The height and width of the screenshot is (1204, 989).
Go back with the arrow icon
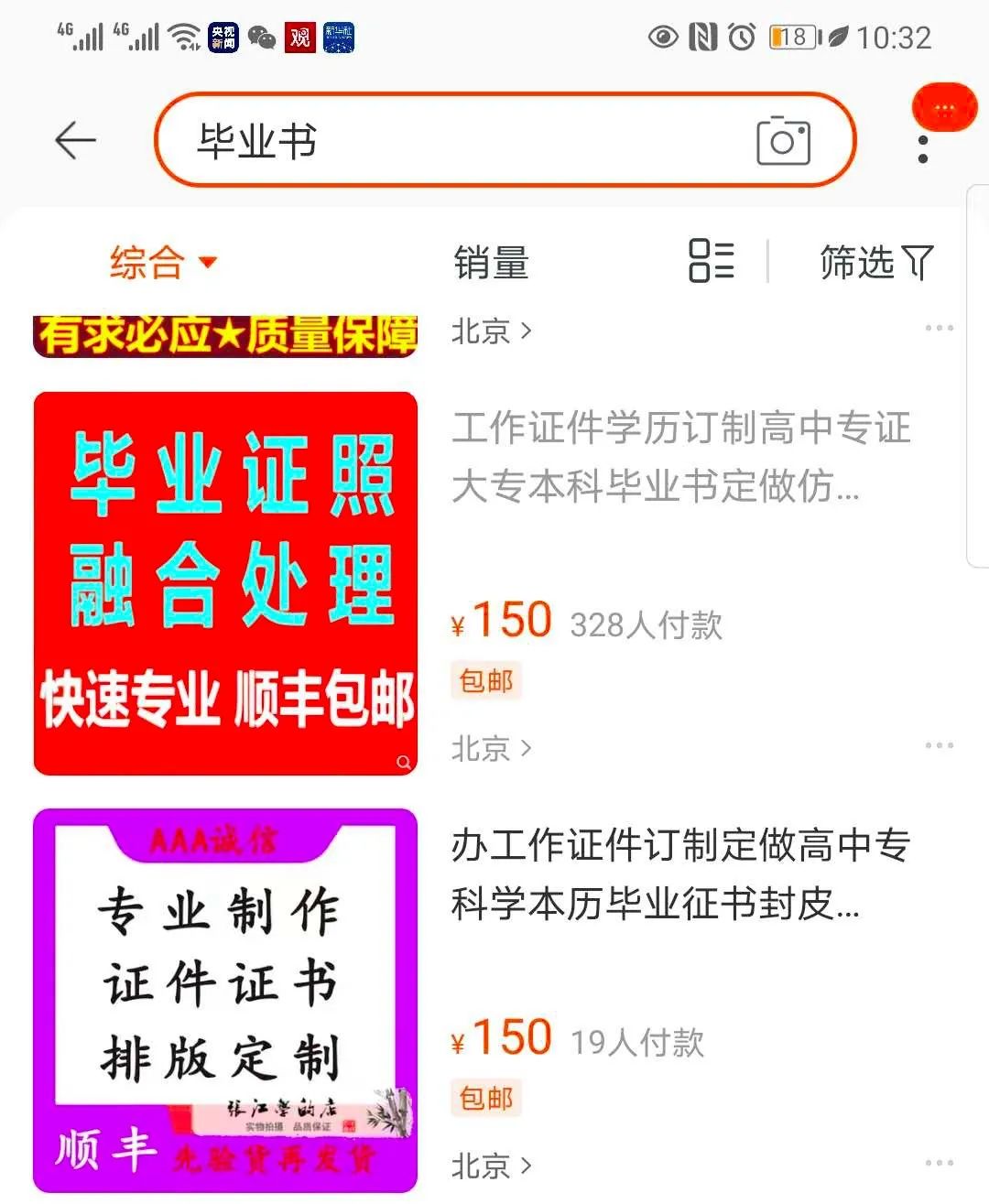pyautogui.click(x=75, y=141)
